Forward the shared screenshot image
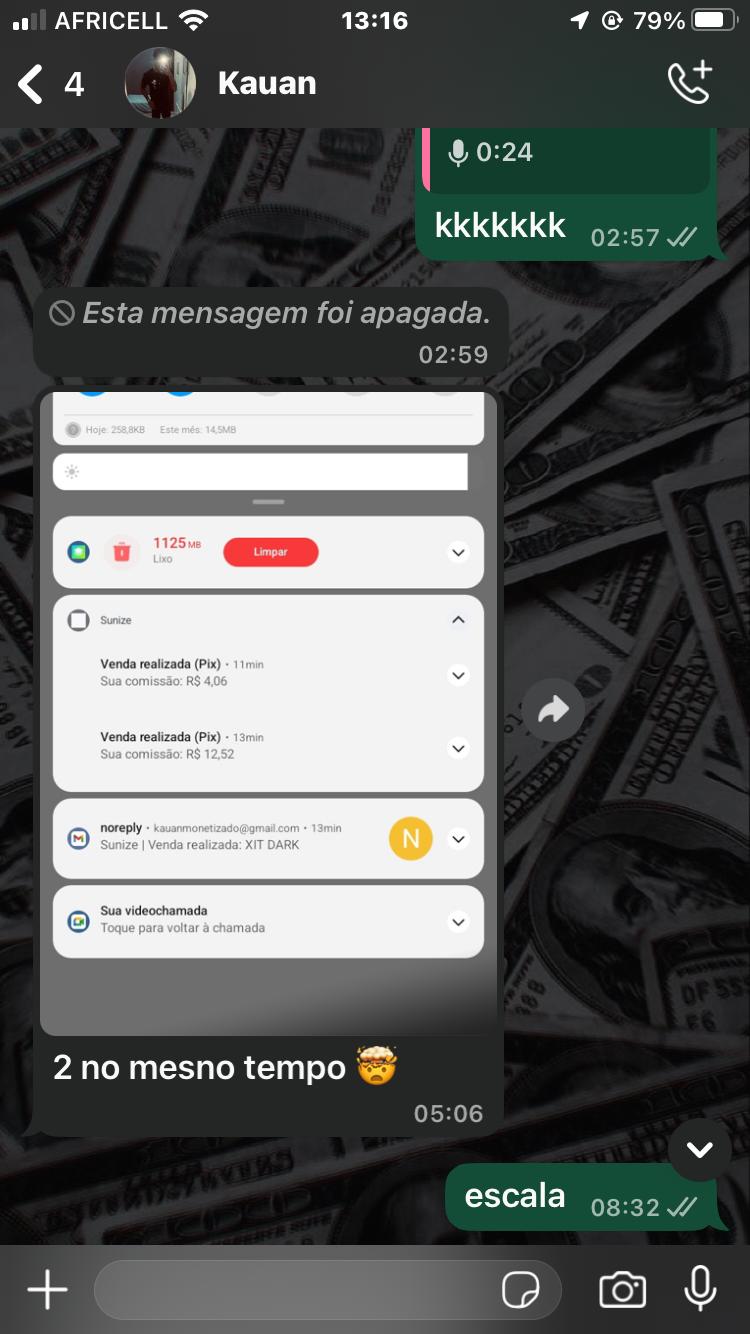Screen dimensions: 750x1334 553,710
